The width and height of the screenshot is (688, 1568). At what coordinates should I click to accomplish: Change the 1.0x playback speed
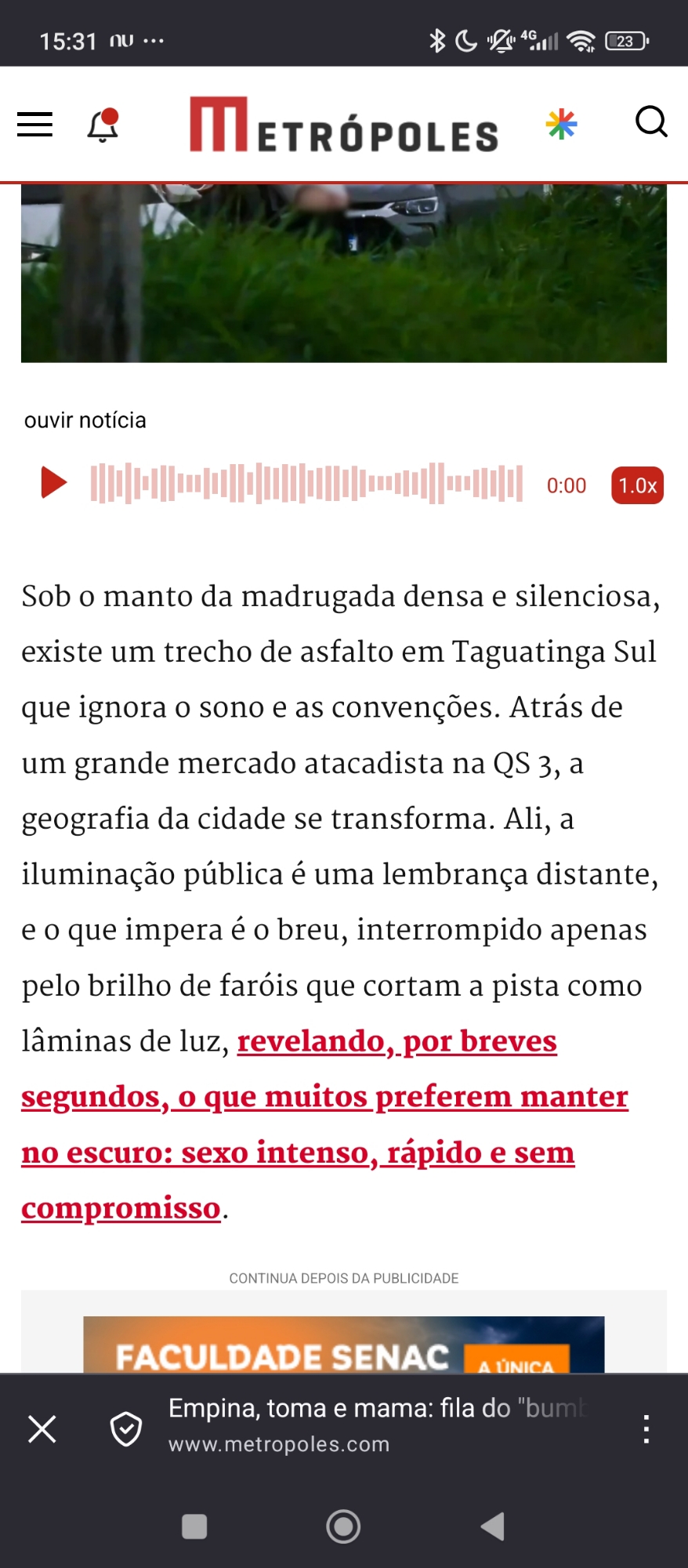(637, 485)
